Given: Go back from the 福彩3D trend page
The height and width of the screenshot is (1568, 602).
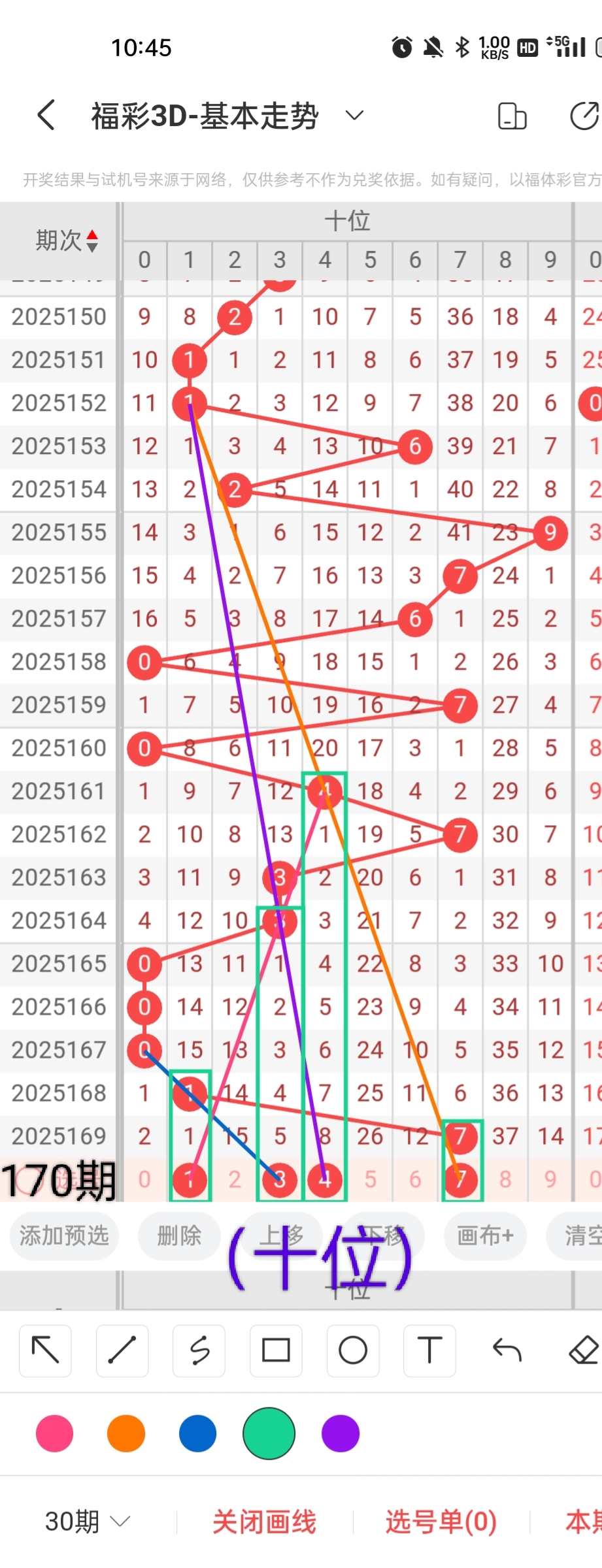Looking at the screenshot, I should tap(46, 116).
